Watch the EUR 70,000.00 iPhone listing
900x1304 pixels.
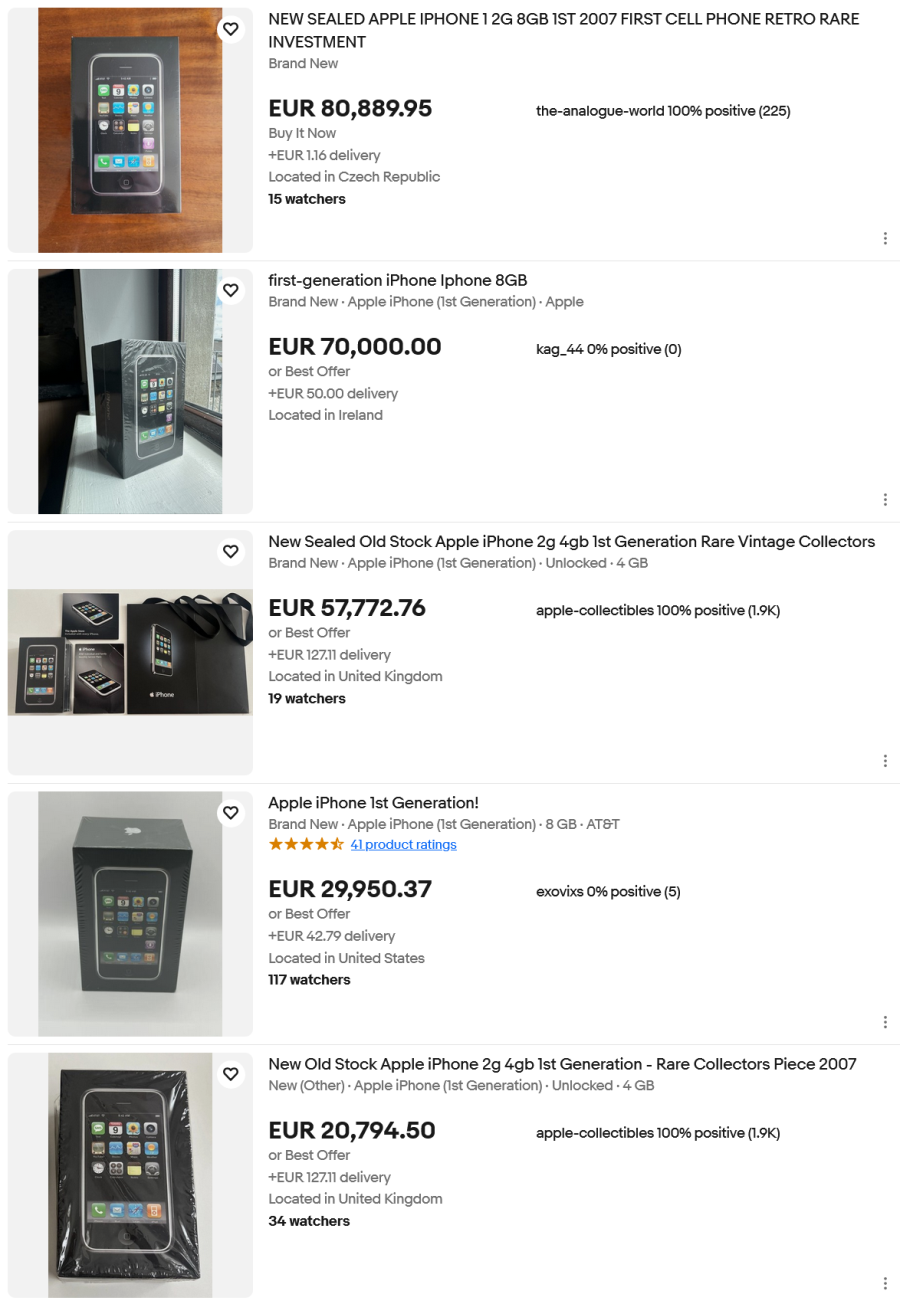pyautogui.click(x=231, y=291)
